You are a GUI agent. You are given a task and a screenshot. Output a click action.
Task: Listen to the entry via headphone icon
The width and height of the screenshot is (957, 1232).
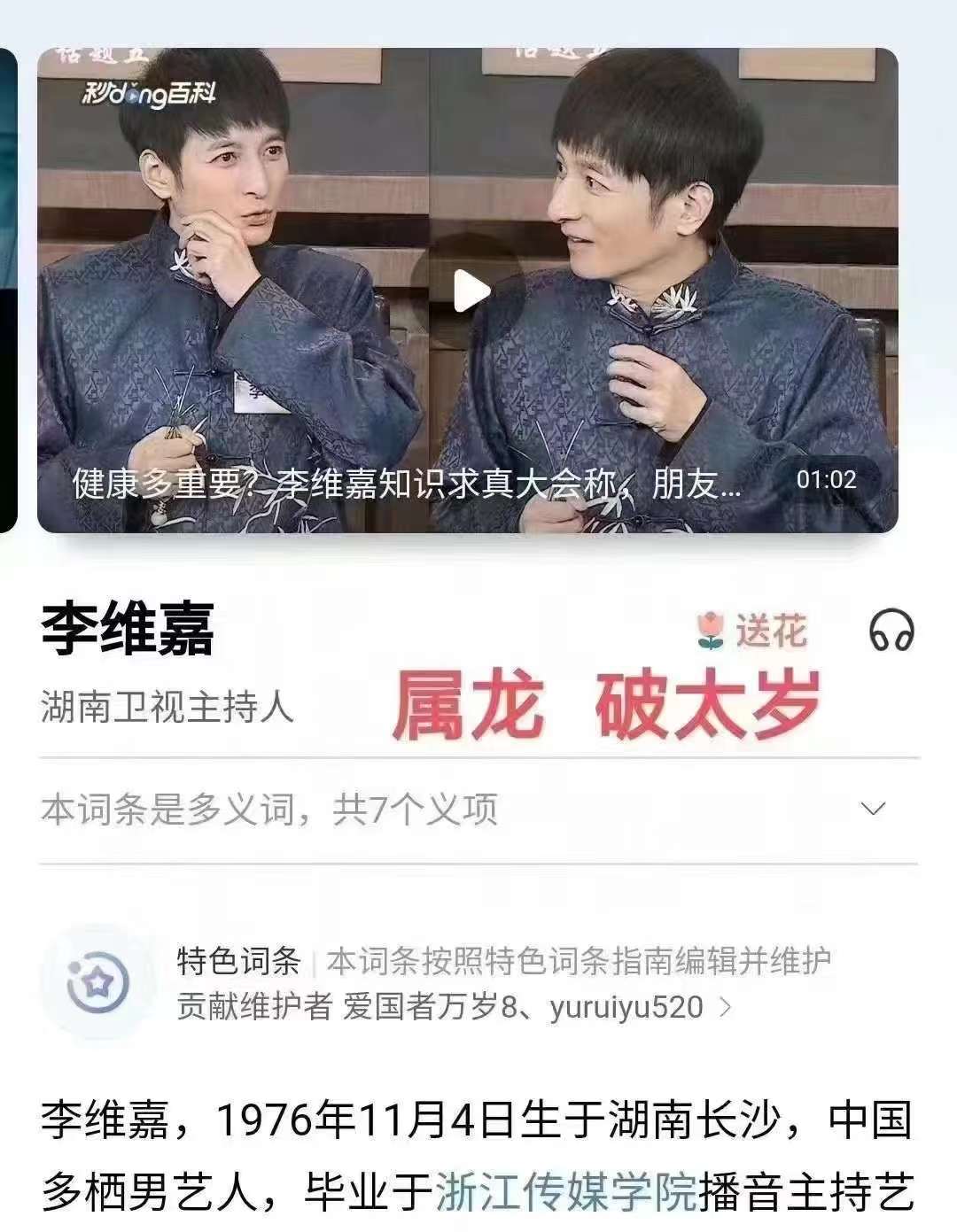click(891, 631)
